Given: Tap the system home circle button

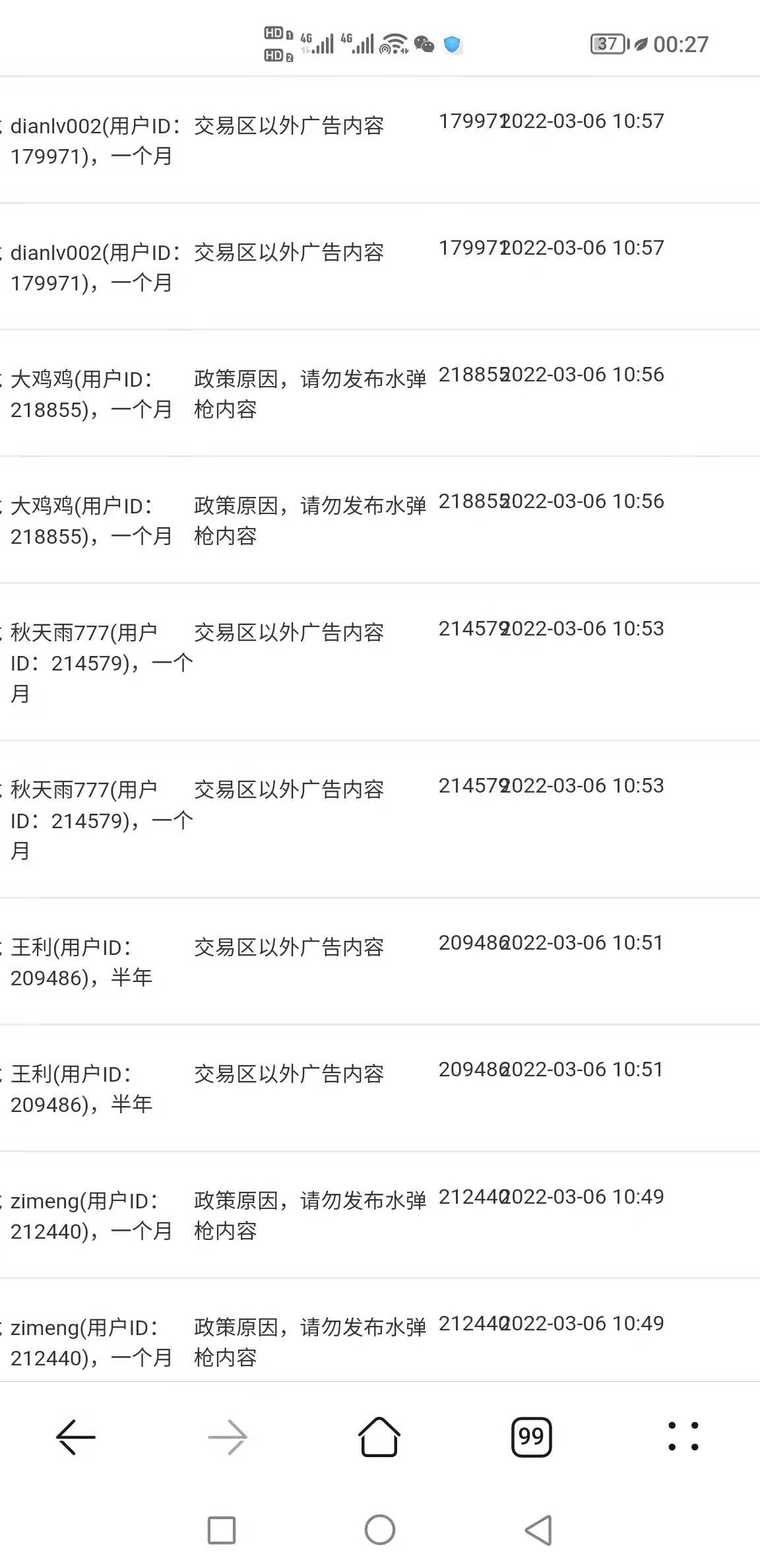Looking at the screenshot, I should pyautogui.click(x=380, y=1530).
